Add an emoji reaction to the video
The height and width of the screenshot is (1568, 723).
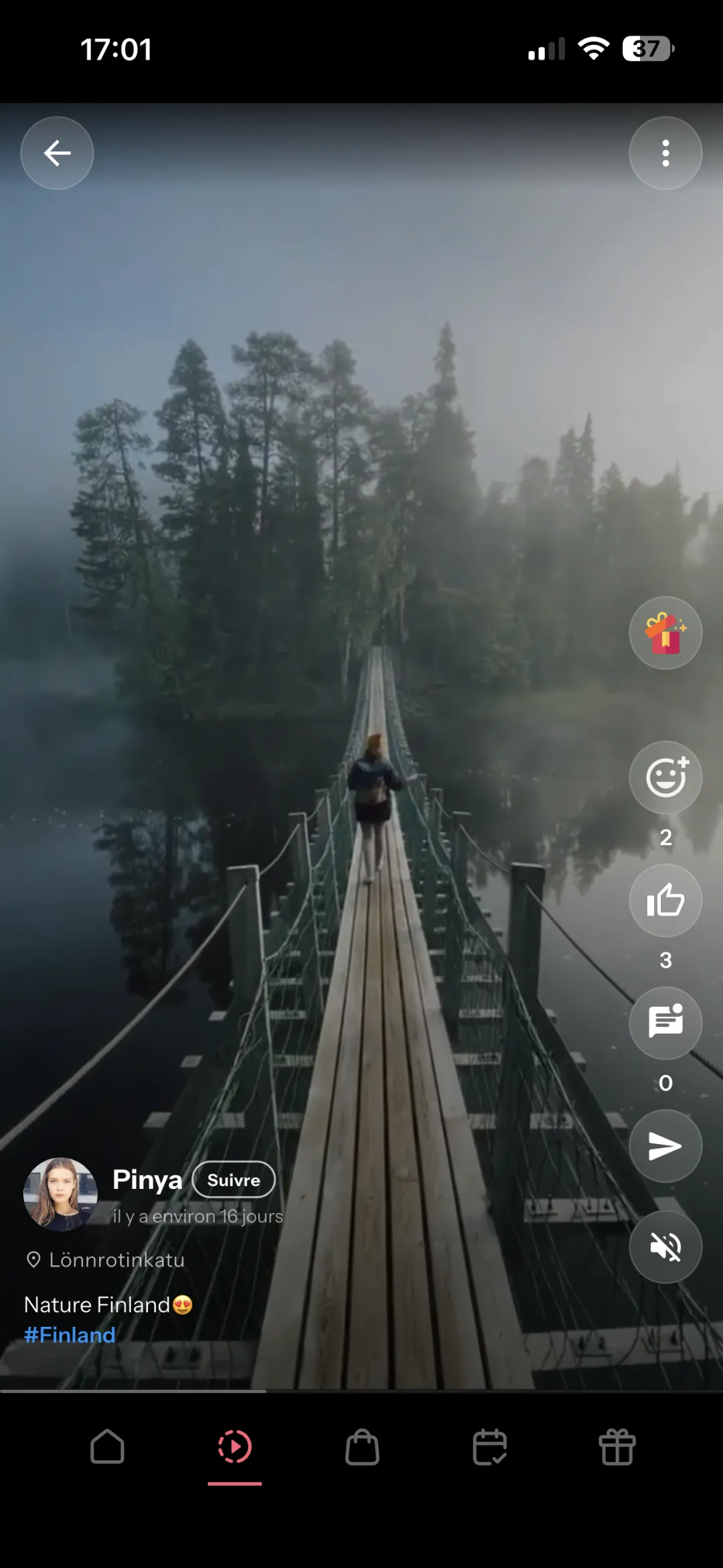[665, 777]
